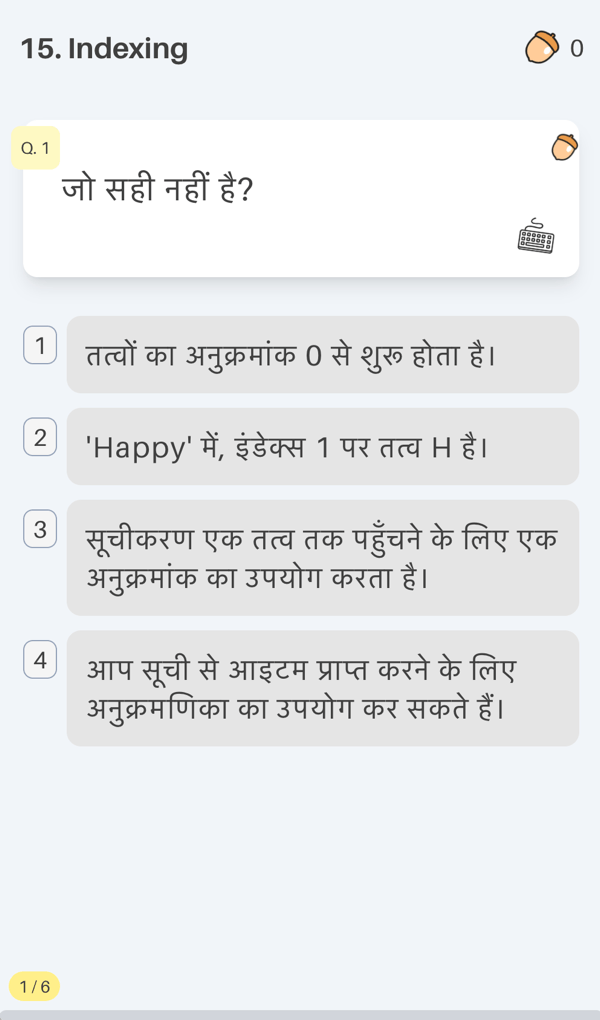600x1020 pixels.
Task: Pick answer 3 beginning with सूचीकरण
Action: 322,558
